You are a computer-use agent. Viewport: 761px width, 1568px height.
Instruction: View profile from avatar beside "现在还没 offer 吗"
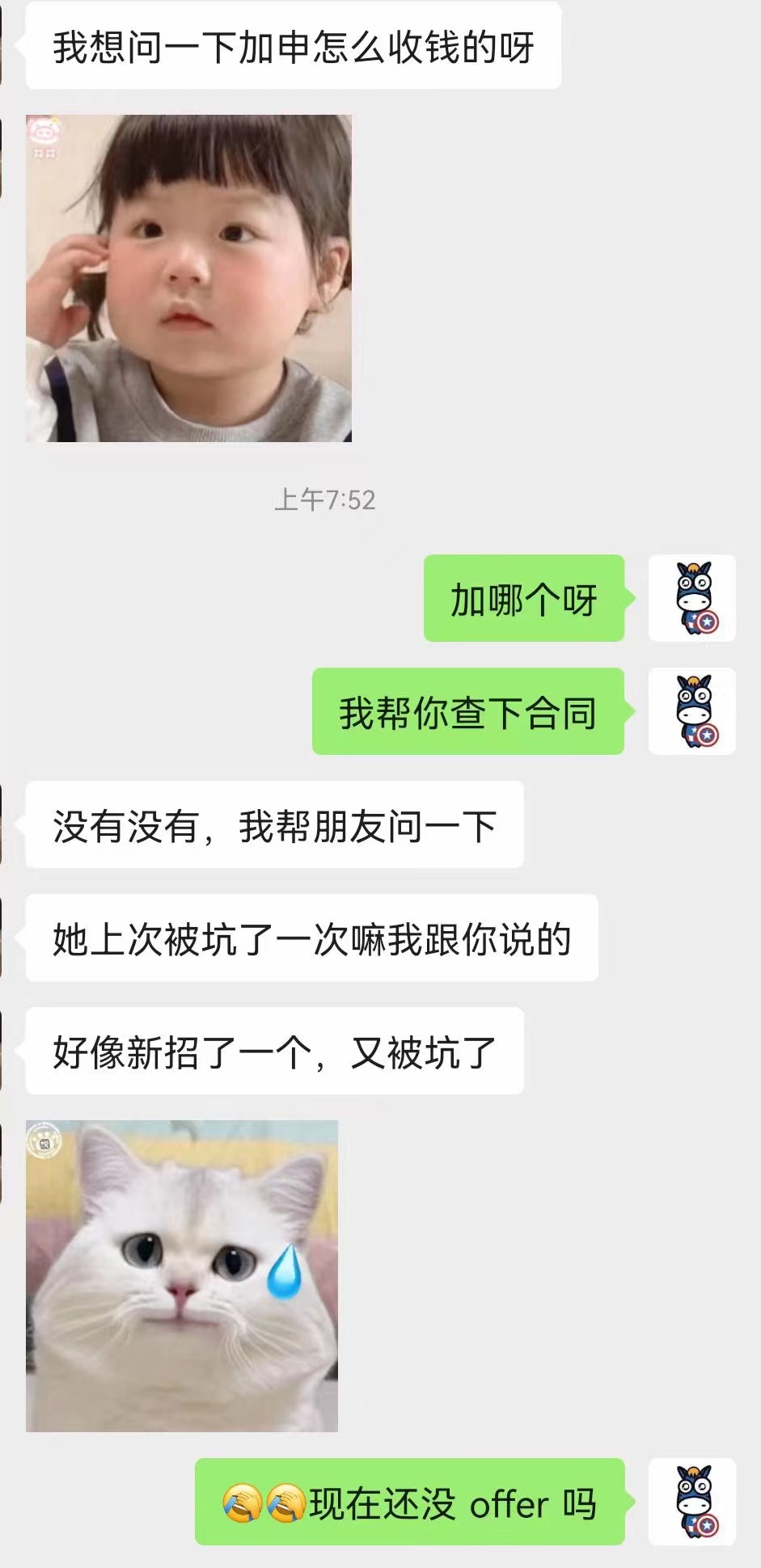pos(692,1502)
